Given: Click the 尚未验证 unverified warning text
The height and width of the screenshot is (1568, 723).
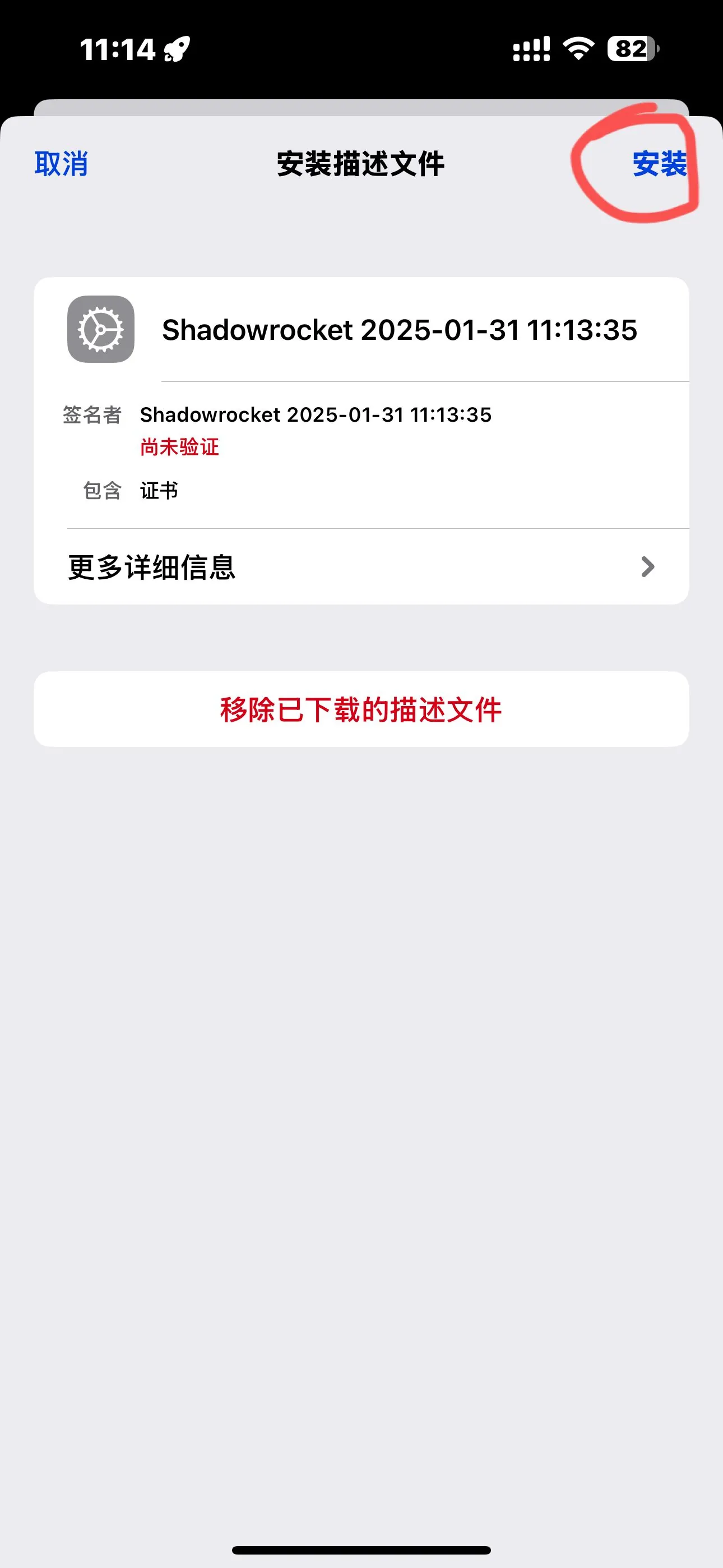Looking at the screenshot, I should tap(179, 446).
